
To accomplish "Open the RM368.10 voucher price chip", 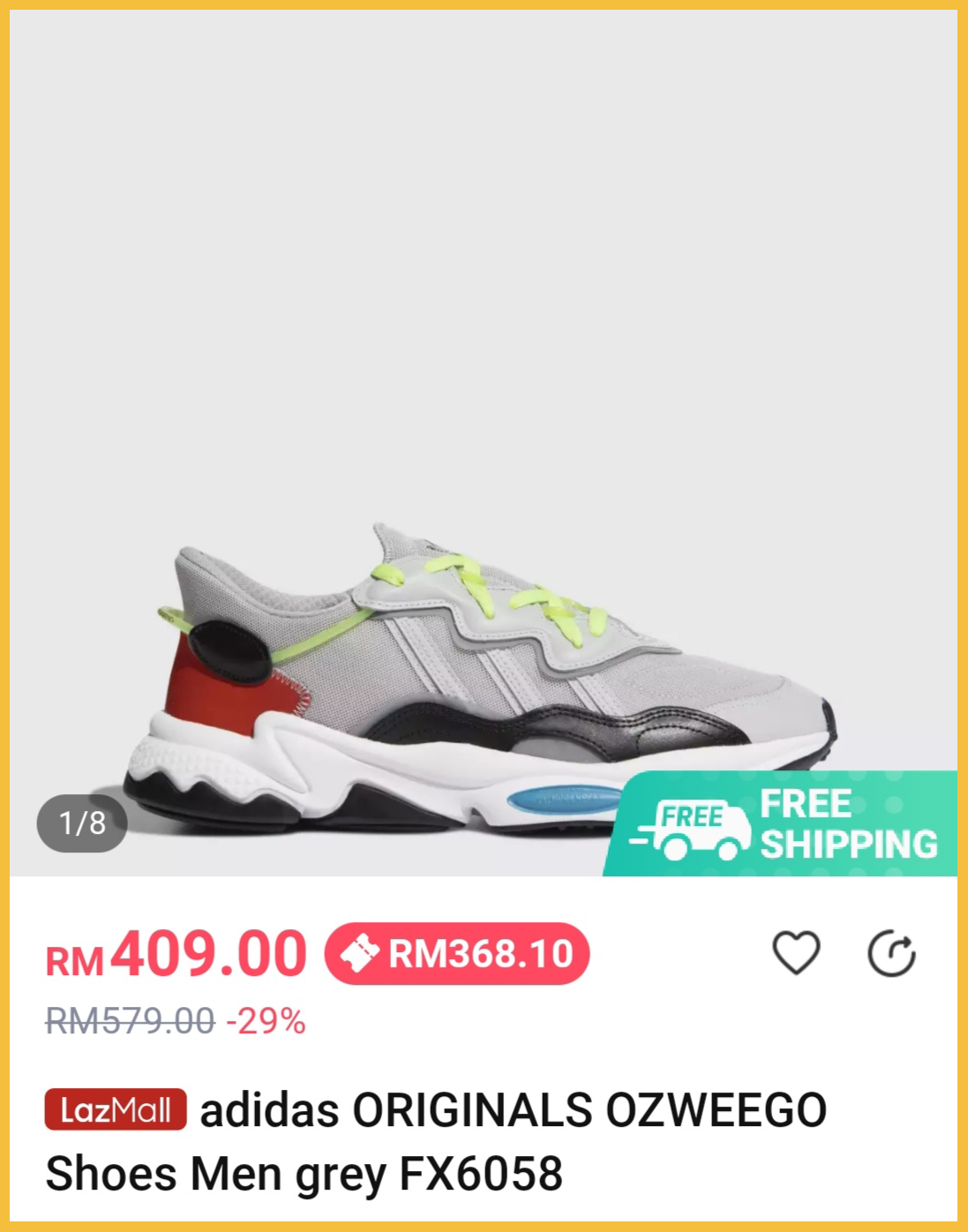I will 457,954.
